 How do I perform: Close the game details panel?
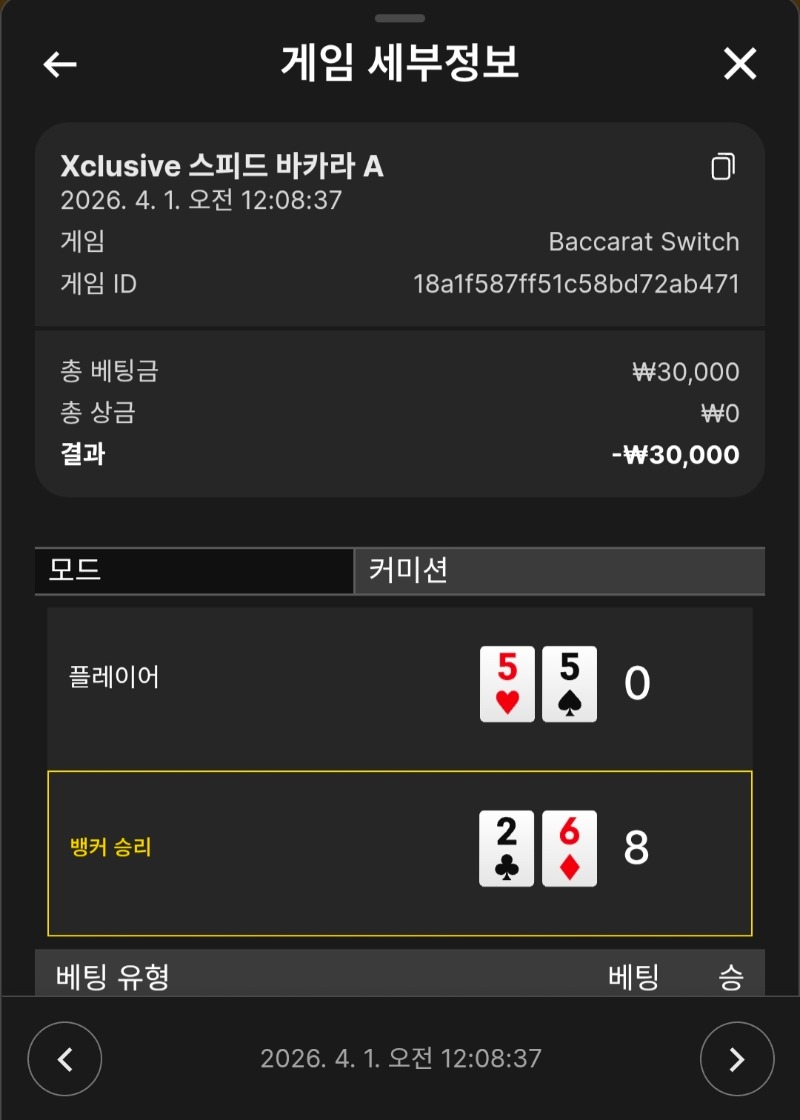[x=740, y=64]
